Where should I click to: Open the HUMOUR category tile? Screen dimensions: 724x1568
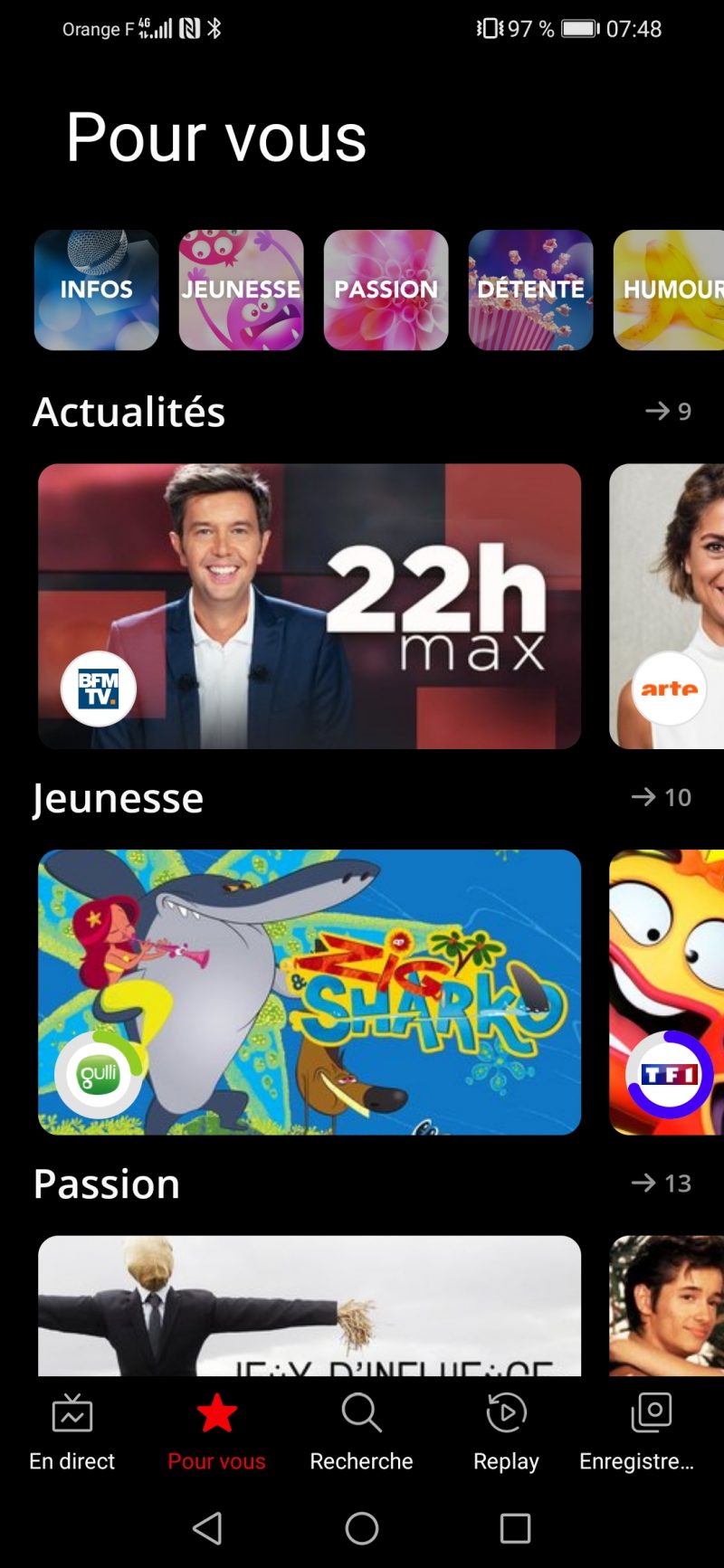point(670,290)
